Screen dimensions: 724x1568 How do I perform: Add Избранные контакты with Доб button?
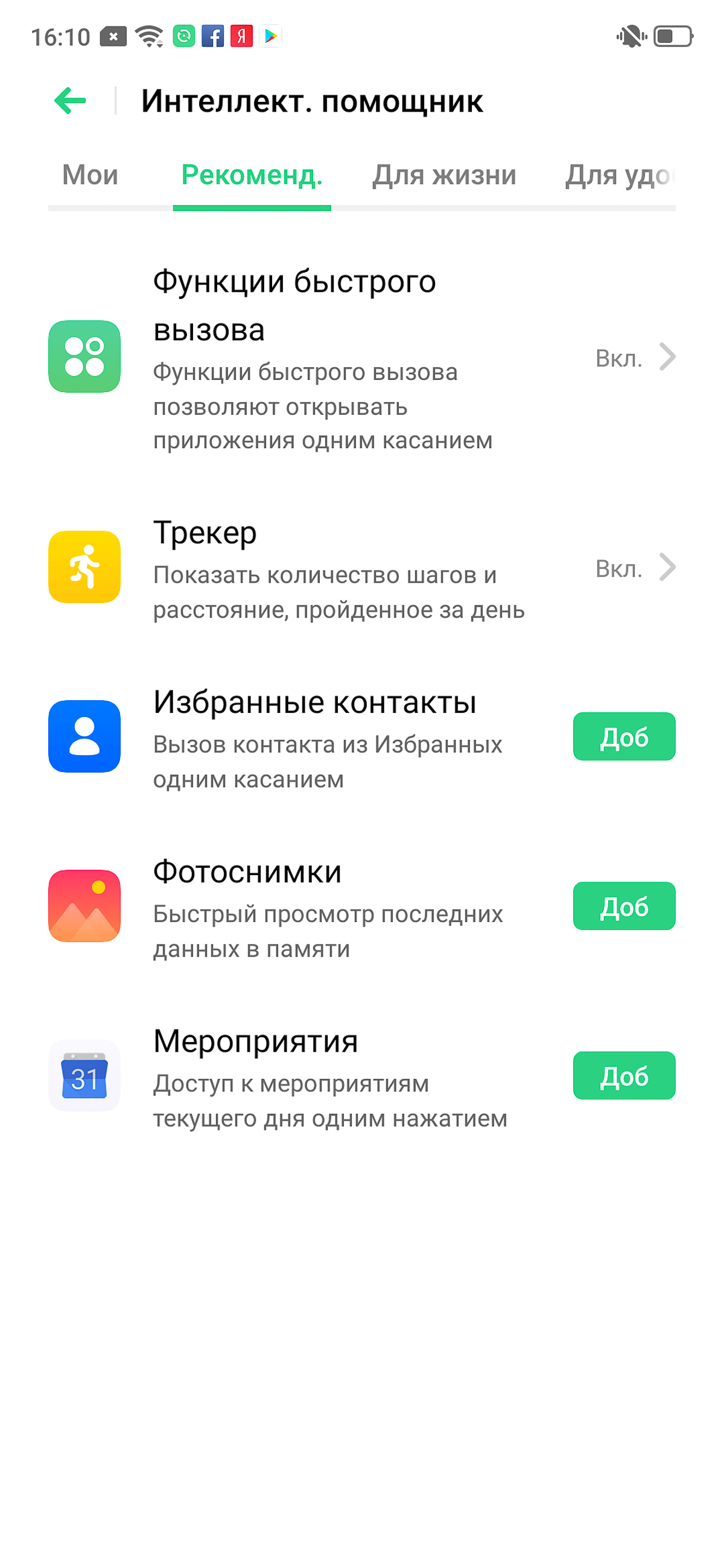(x=623, y=736)
